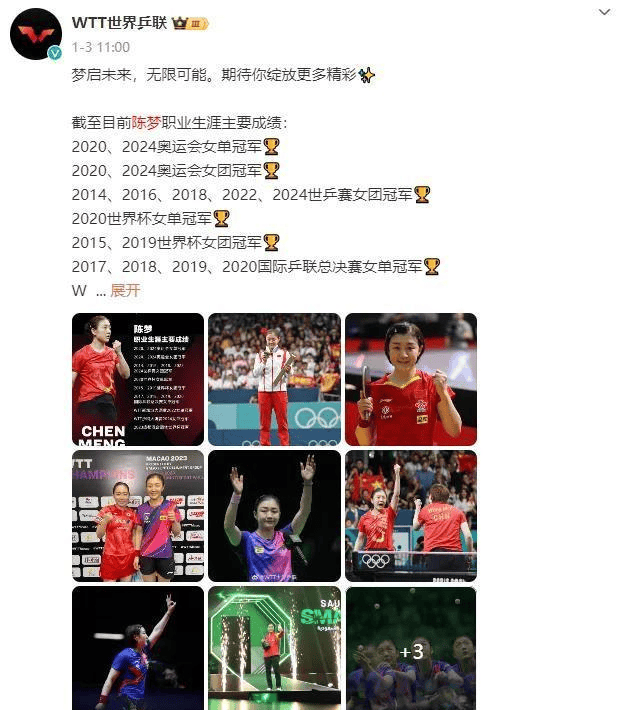Screen dimensions: 618x710
Task: Open WTT世界乒联 profile avatar
Action: point(37,36)
